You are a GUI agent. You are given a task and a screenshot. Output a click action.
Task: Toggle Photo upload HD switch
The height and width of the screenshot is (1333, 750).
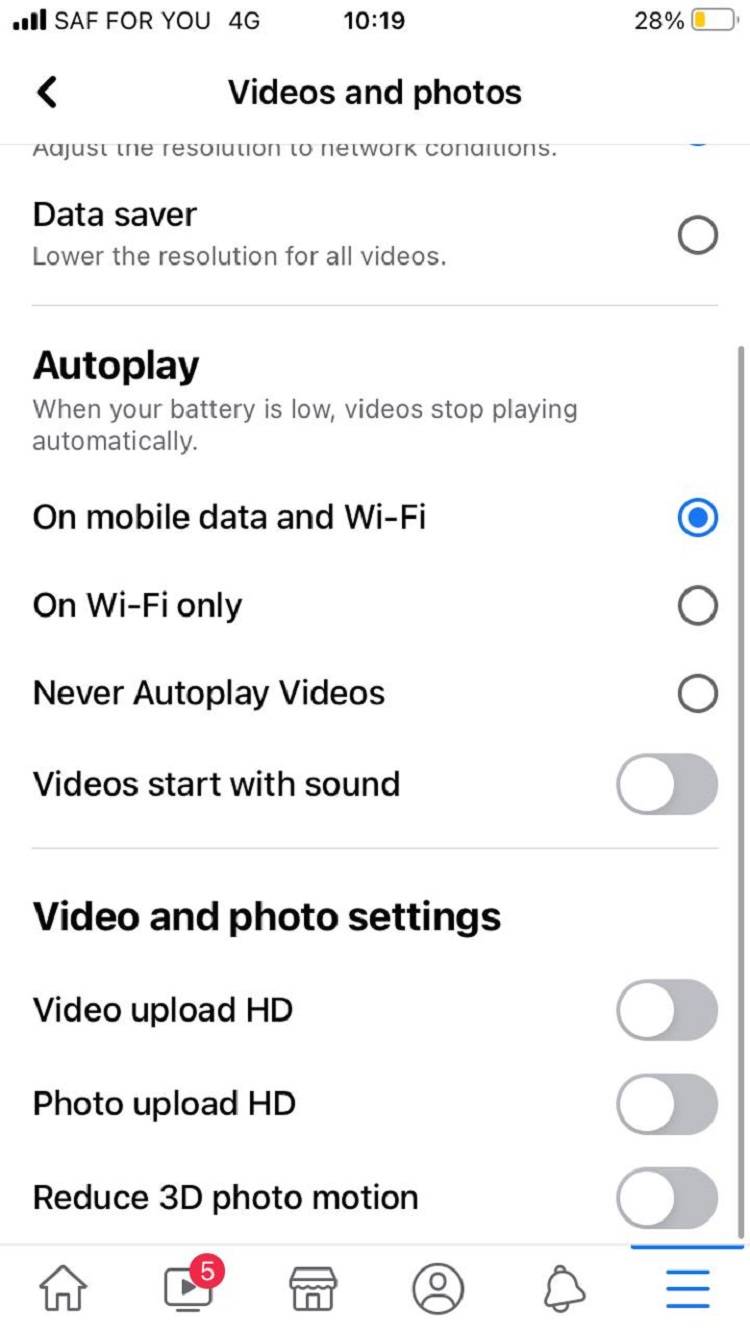pyautogui.click(x=667, y=1104)
